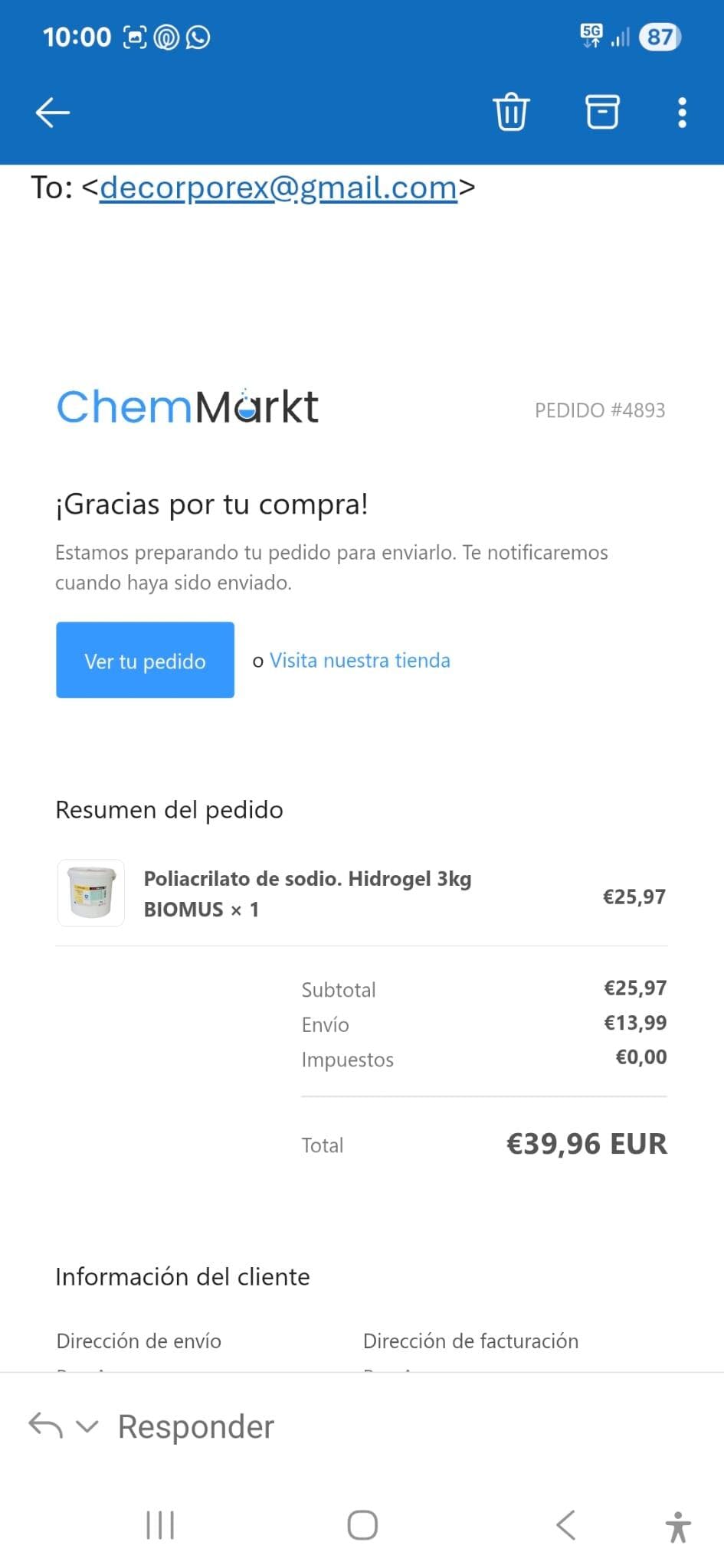
Task: Open the three-dot overflow menu
Action: click(682, 113)
